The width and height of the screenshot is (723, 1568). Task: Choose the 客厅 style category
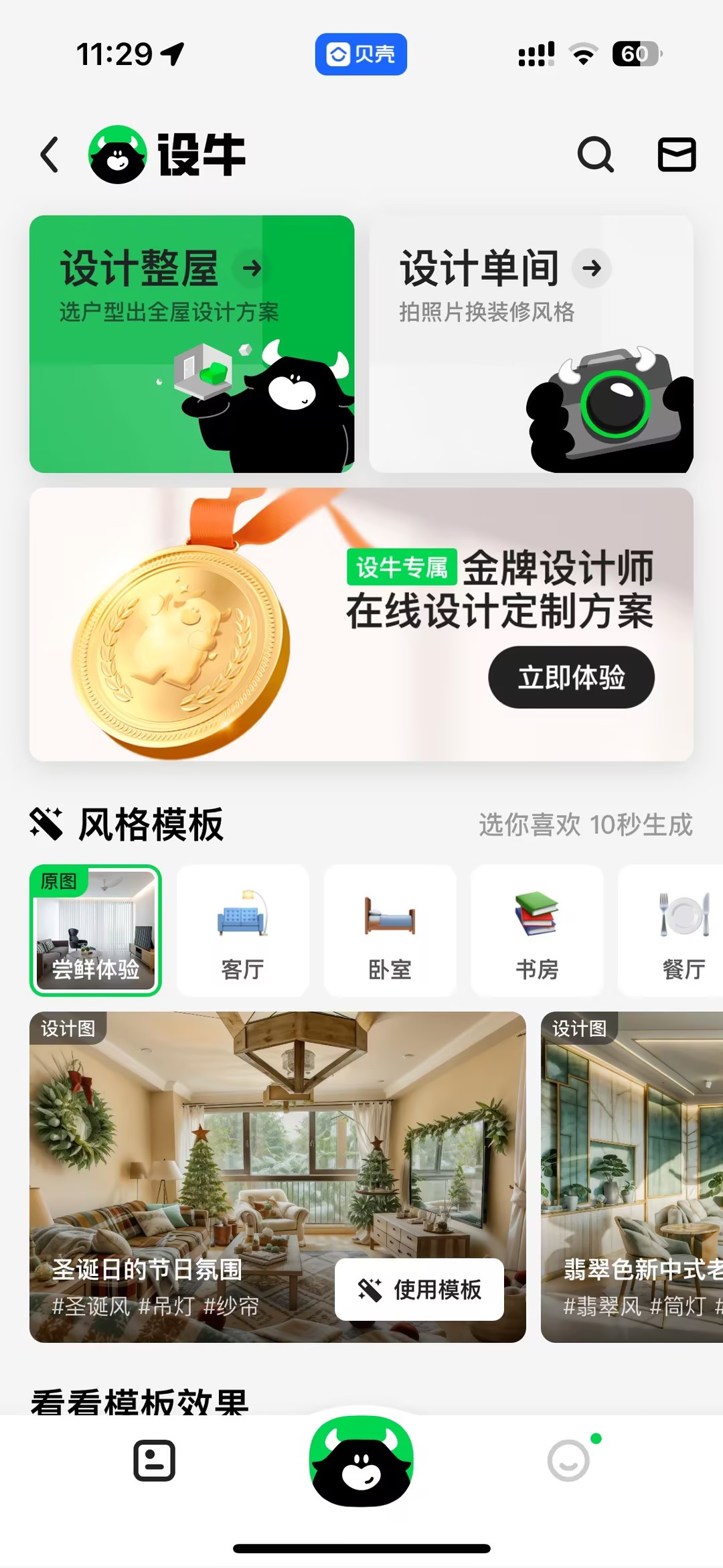point(242,930)
